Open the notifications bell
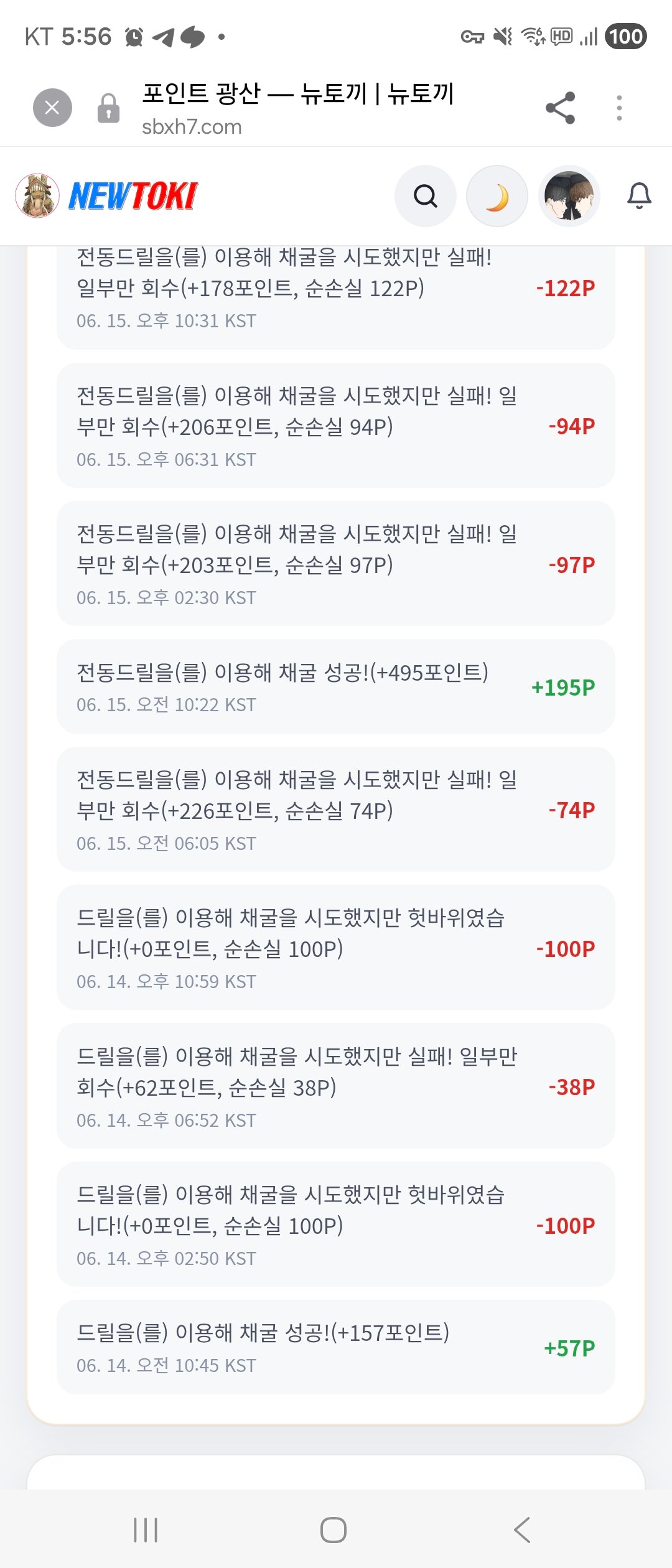672x1568 pixels. pyautogui.click(x=639, y=196)
